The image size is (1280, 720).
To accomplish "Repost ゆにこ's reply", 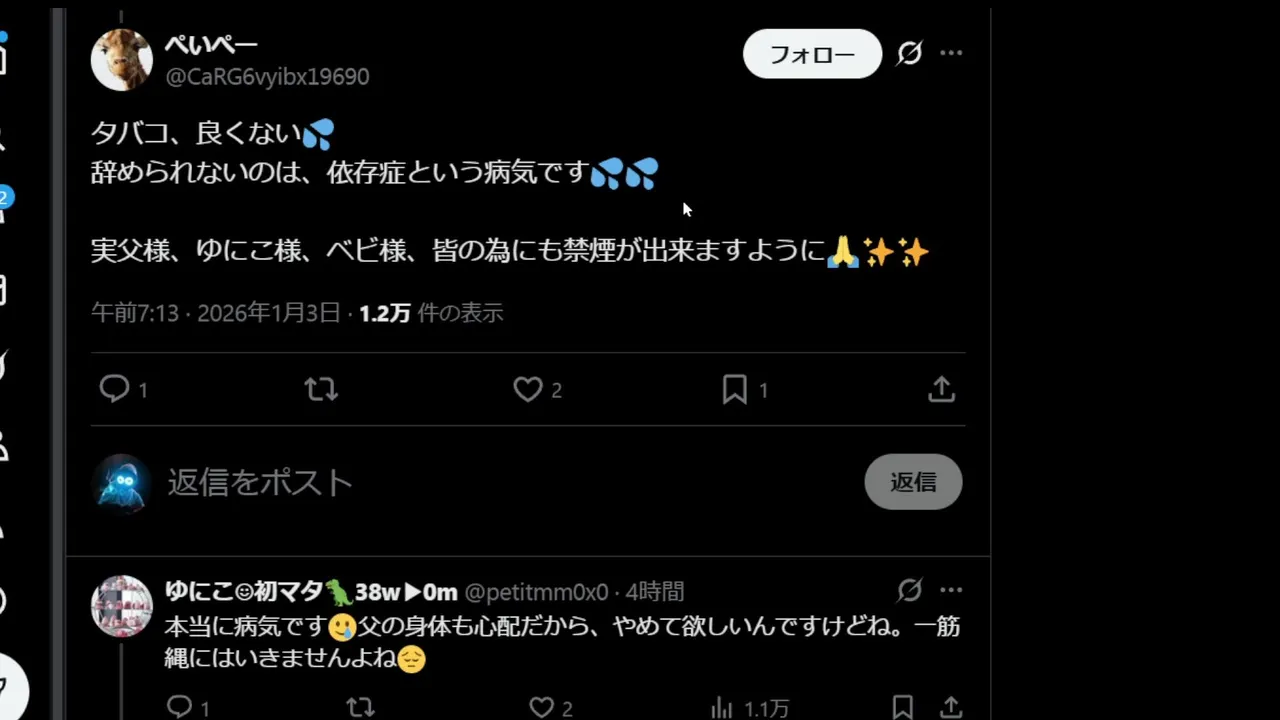I will [360, 708].
